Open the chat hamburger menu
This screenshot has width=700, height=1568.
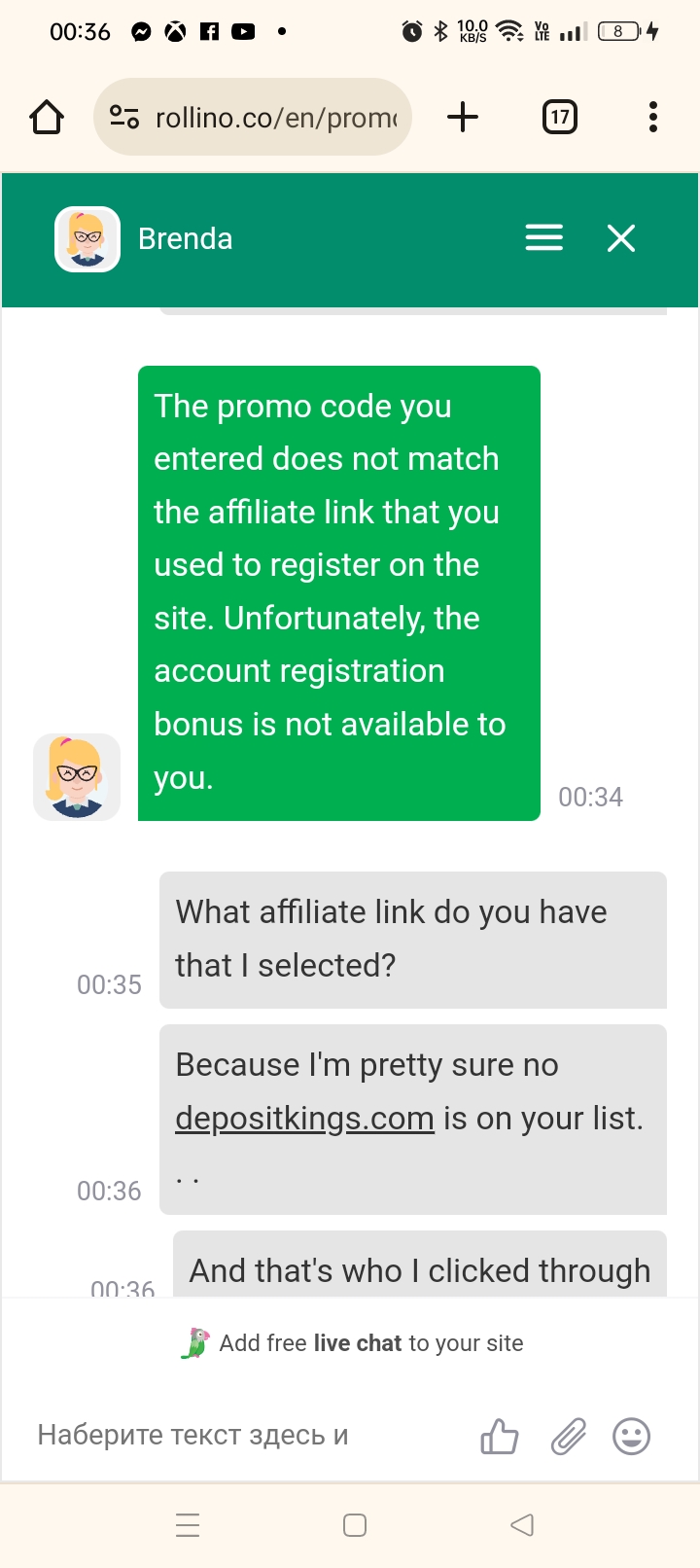543,238
